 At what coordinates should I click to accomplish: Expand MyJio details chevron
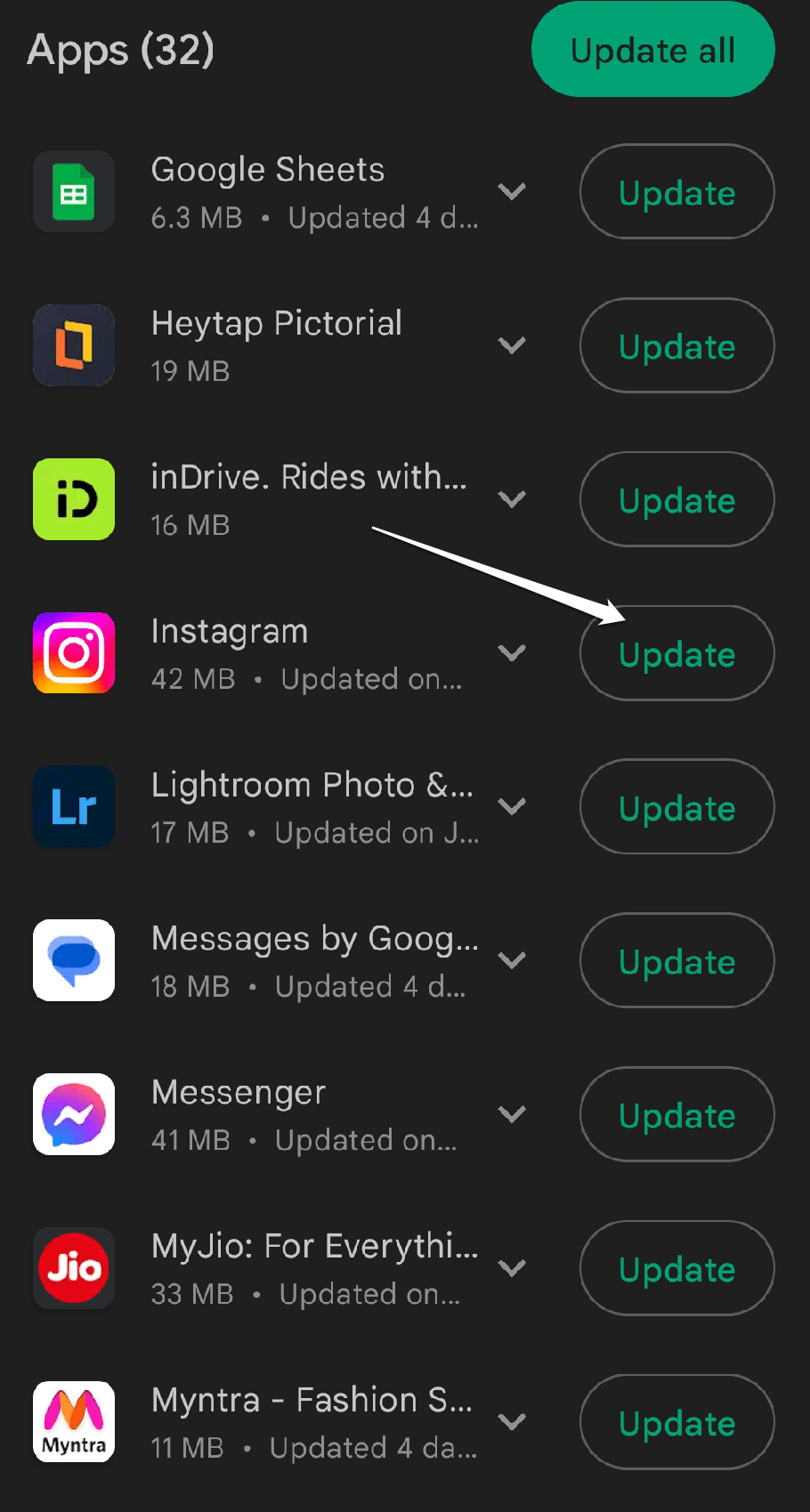pos(512,1268)
